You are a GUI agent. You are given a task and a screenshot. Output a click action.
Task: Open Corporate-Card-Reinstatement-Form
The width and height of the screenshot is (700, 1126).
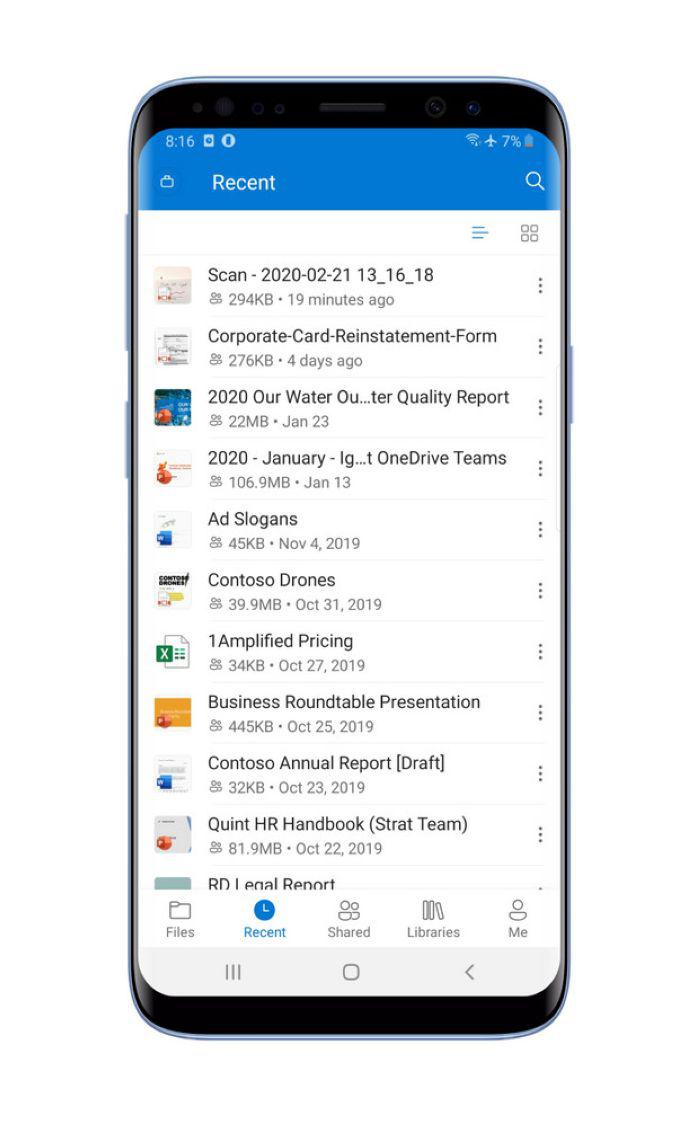coord(352,347)
